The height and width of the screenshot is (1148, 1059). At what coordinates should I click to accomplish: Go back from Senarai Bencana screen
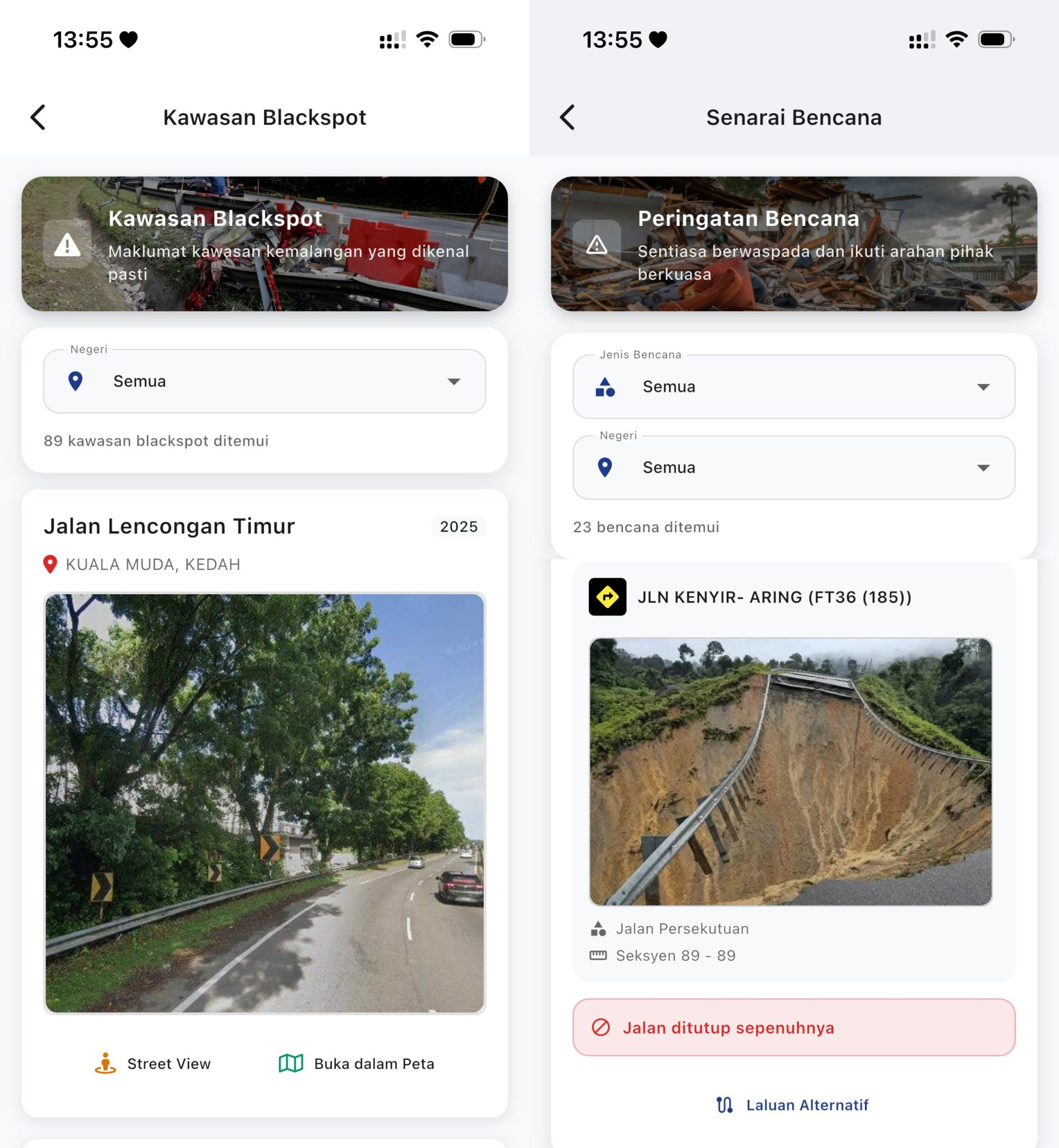[567, 118]
